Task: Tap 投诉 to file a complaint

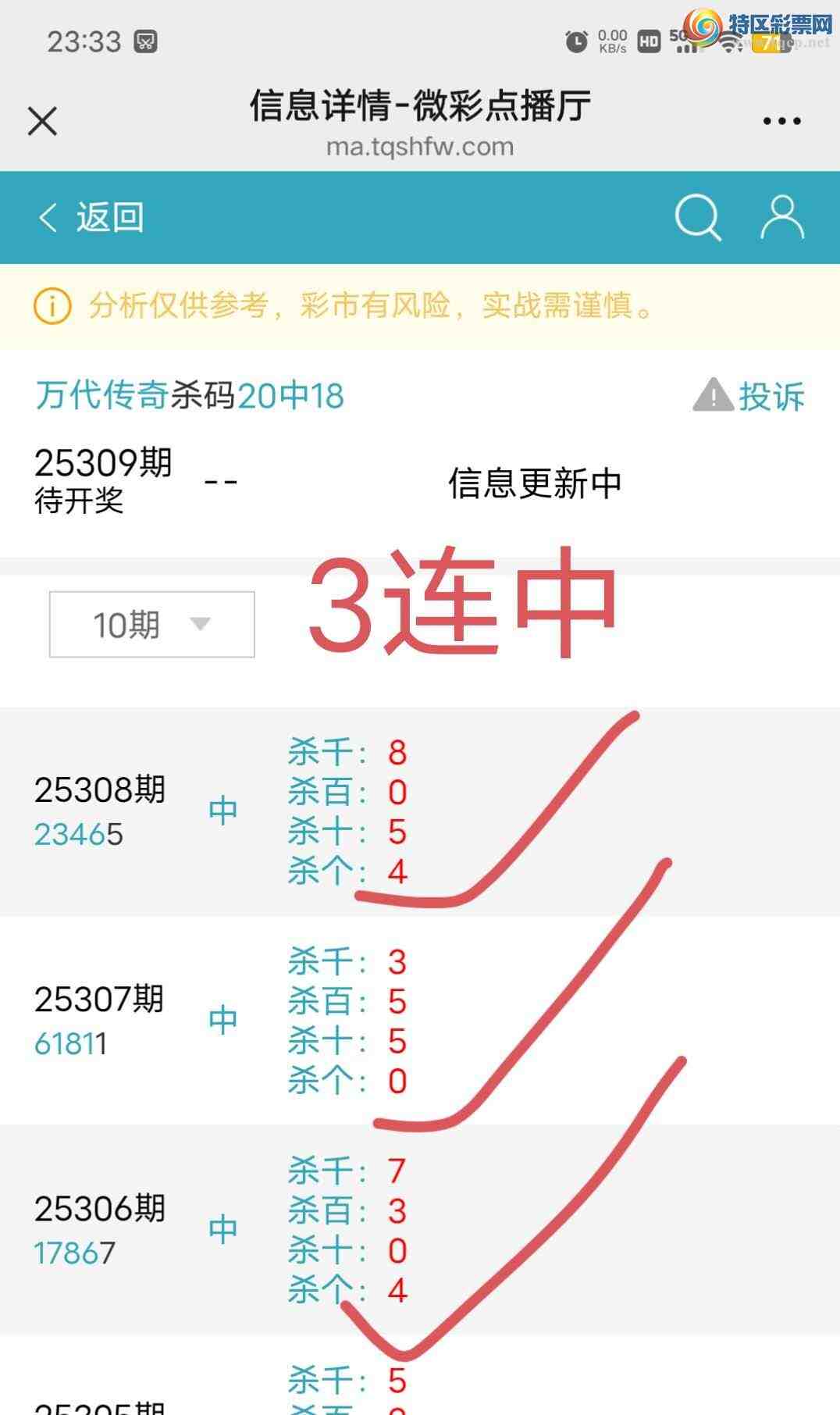Action: coord(749,396)
